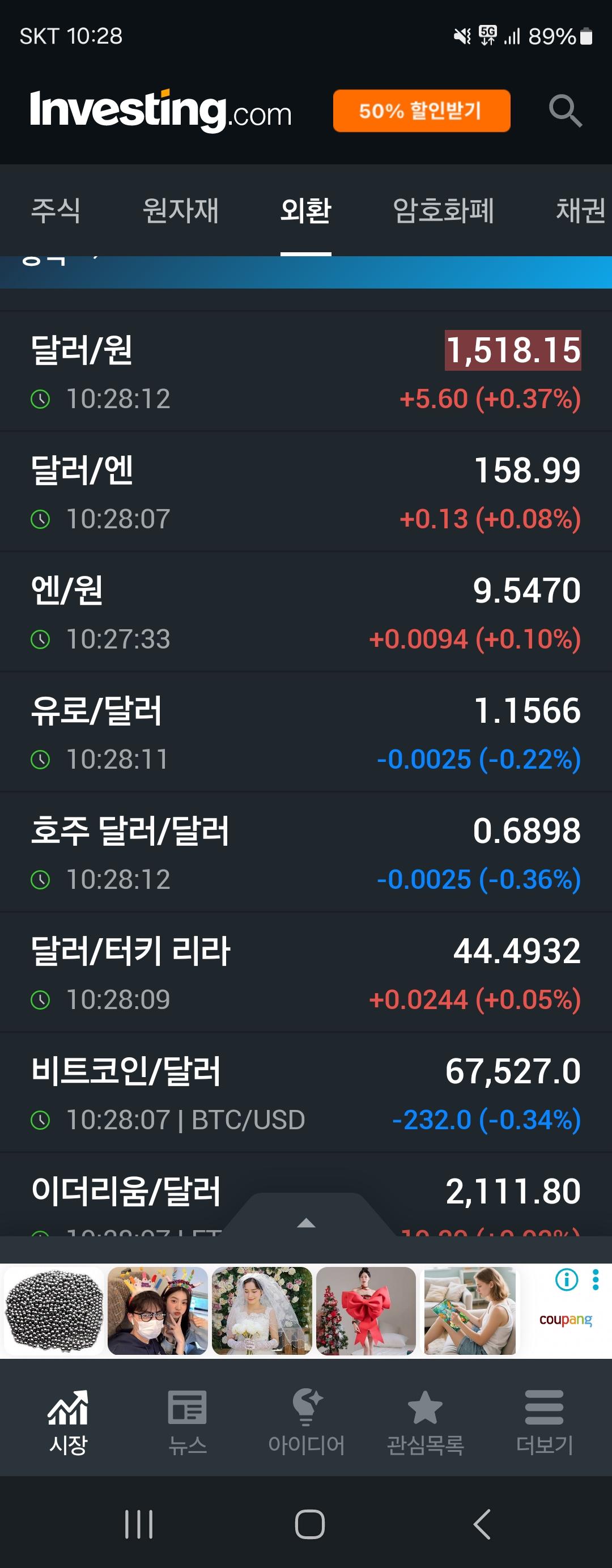
Task: Select the 암호화폐 tab
Action: click(x=443, y=211)
